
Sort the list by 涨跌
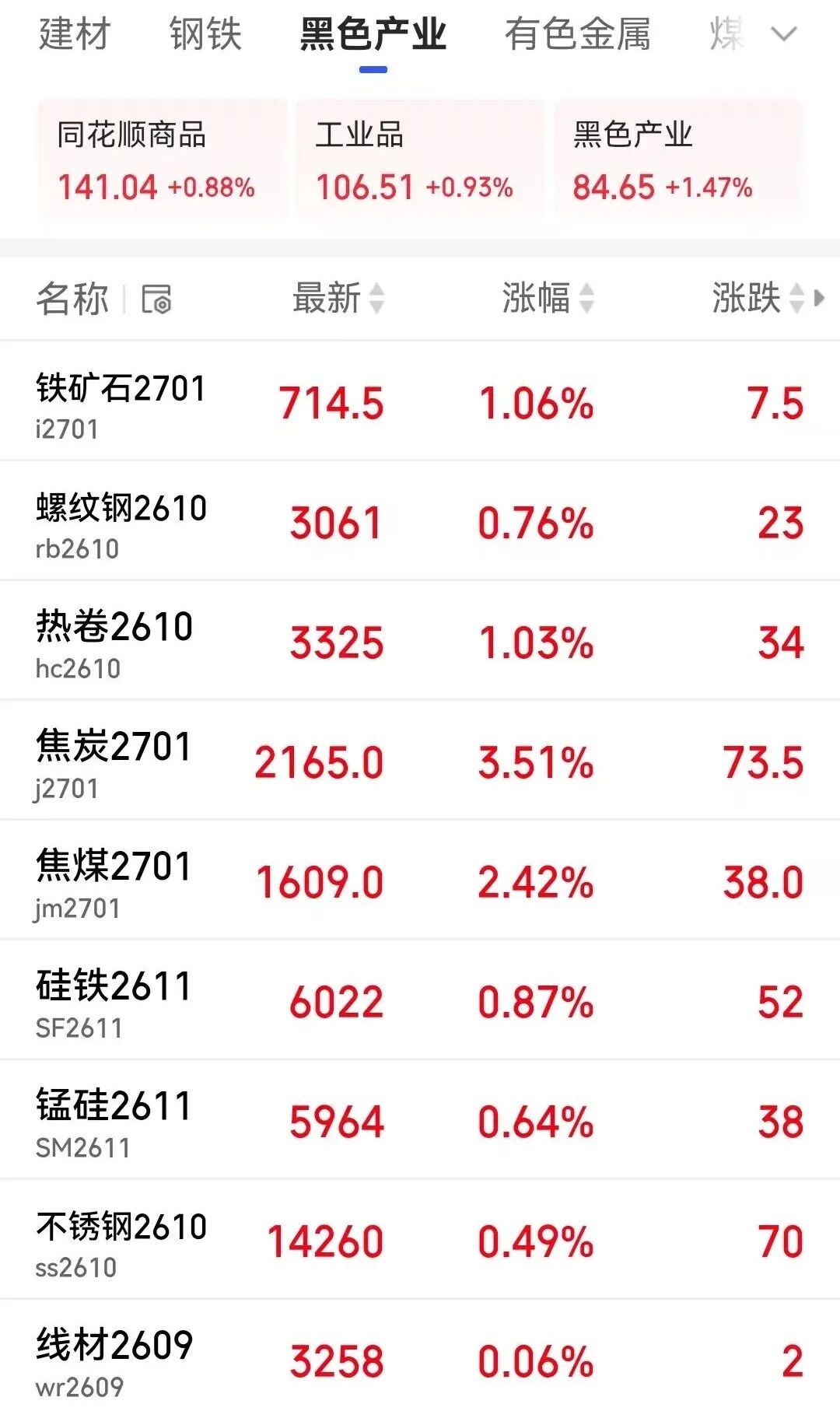pos(758,298)
